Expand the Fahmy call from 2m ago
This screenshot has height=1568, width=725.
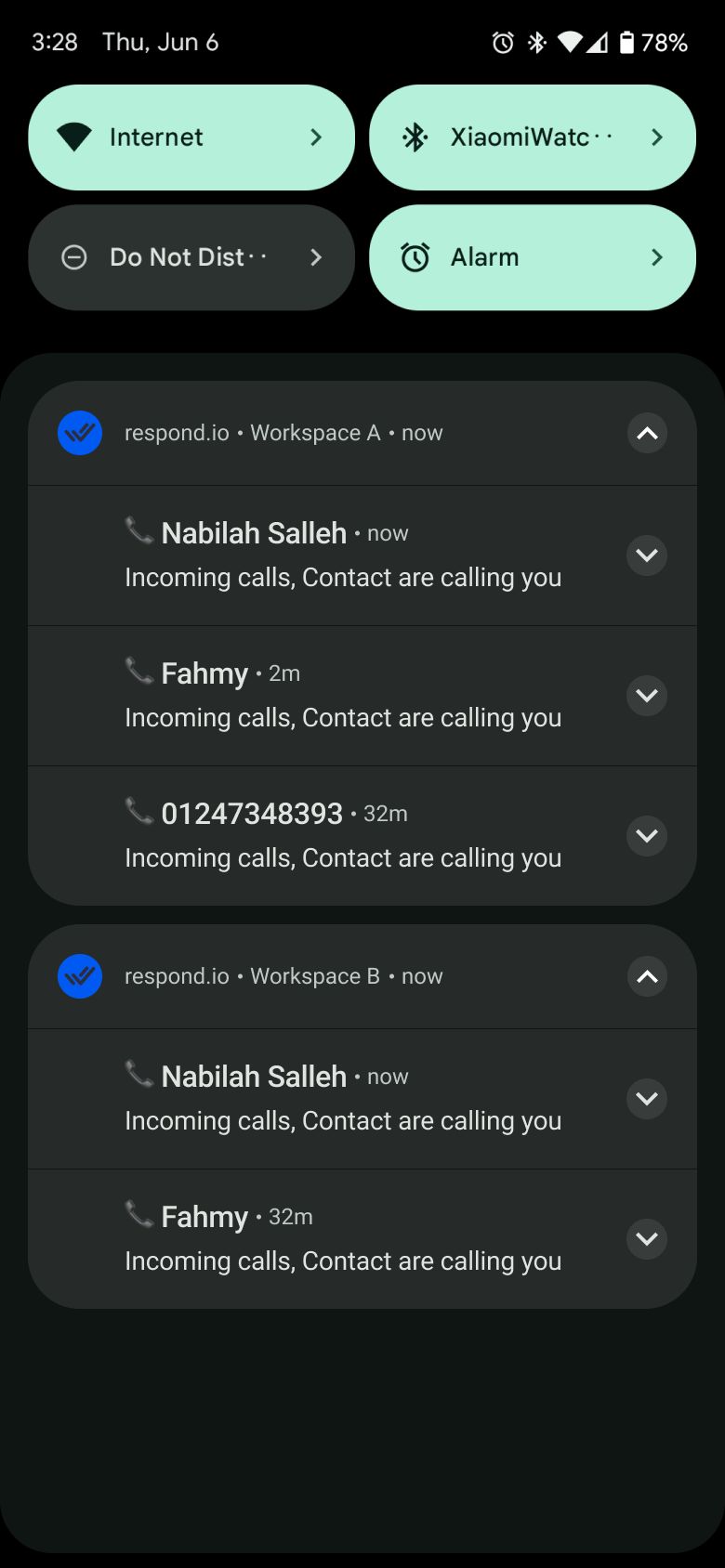pos(647,696)
